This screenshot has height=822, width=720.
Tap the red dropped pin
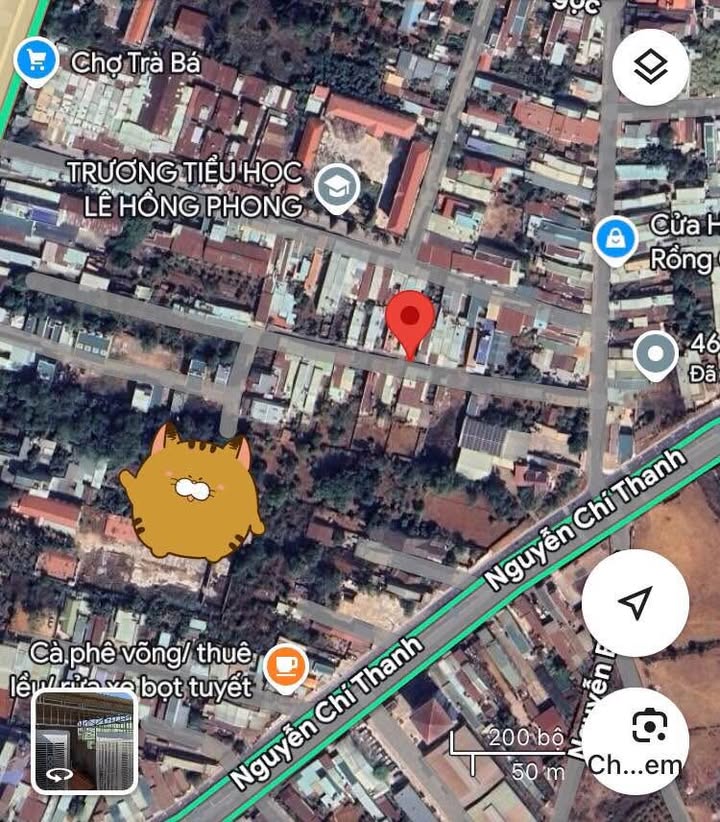(410, 320)
